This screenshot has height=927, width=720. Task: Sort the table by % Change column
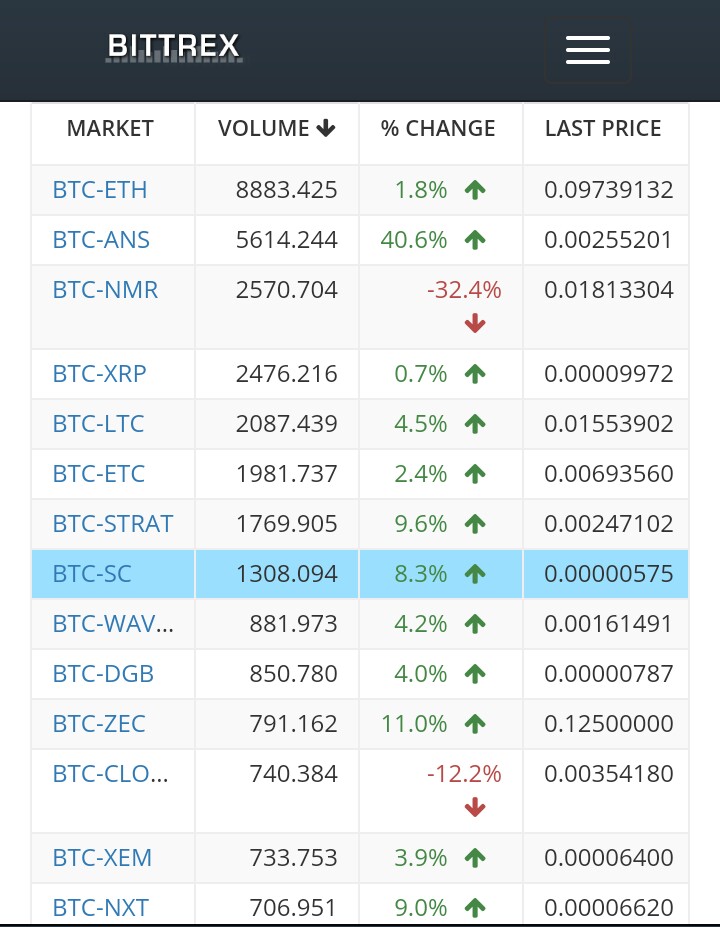click(x=438, y=129)
